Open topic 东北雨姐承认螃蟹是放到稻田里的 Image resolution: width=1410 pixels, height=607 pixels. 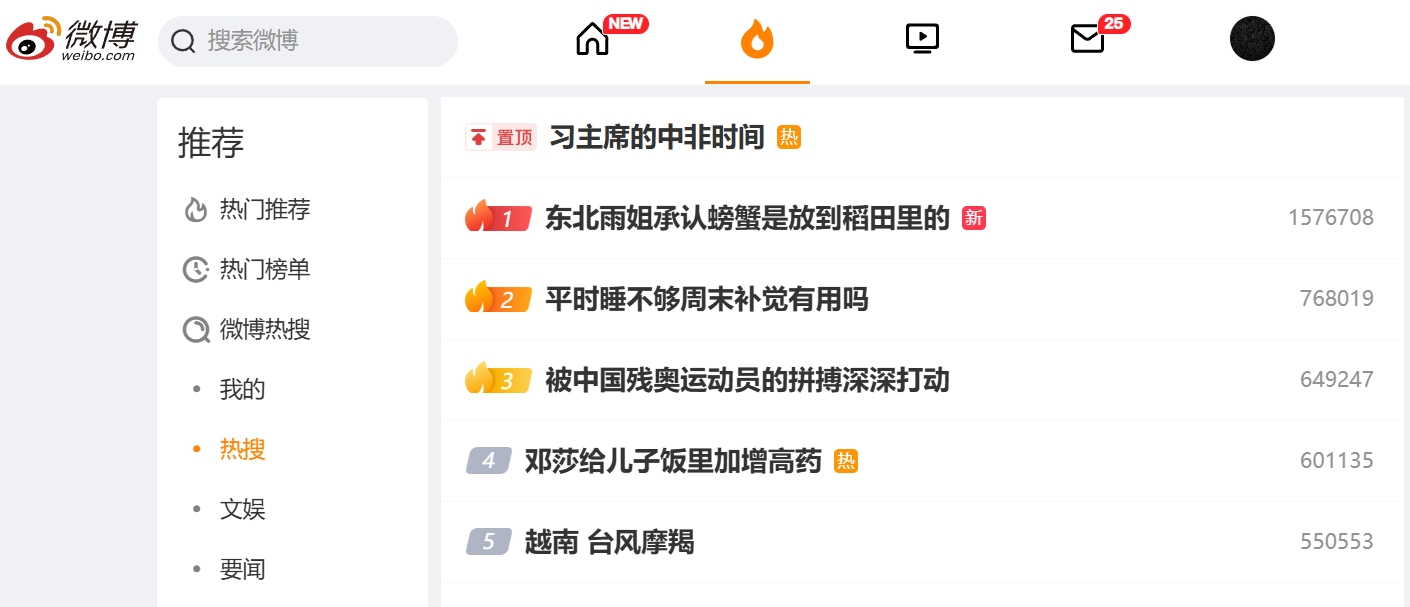click(746, 218)
